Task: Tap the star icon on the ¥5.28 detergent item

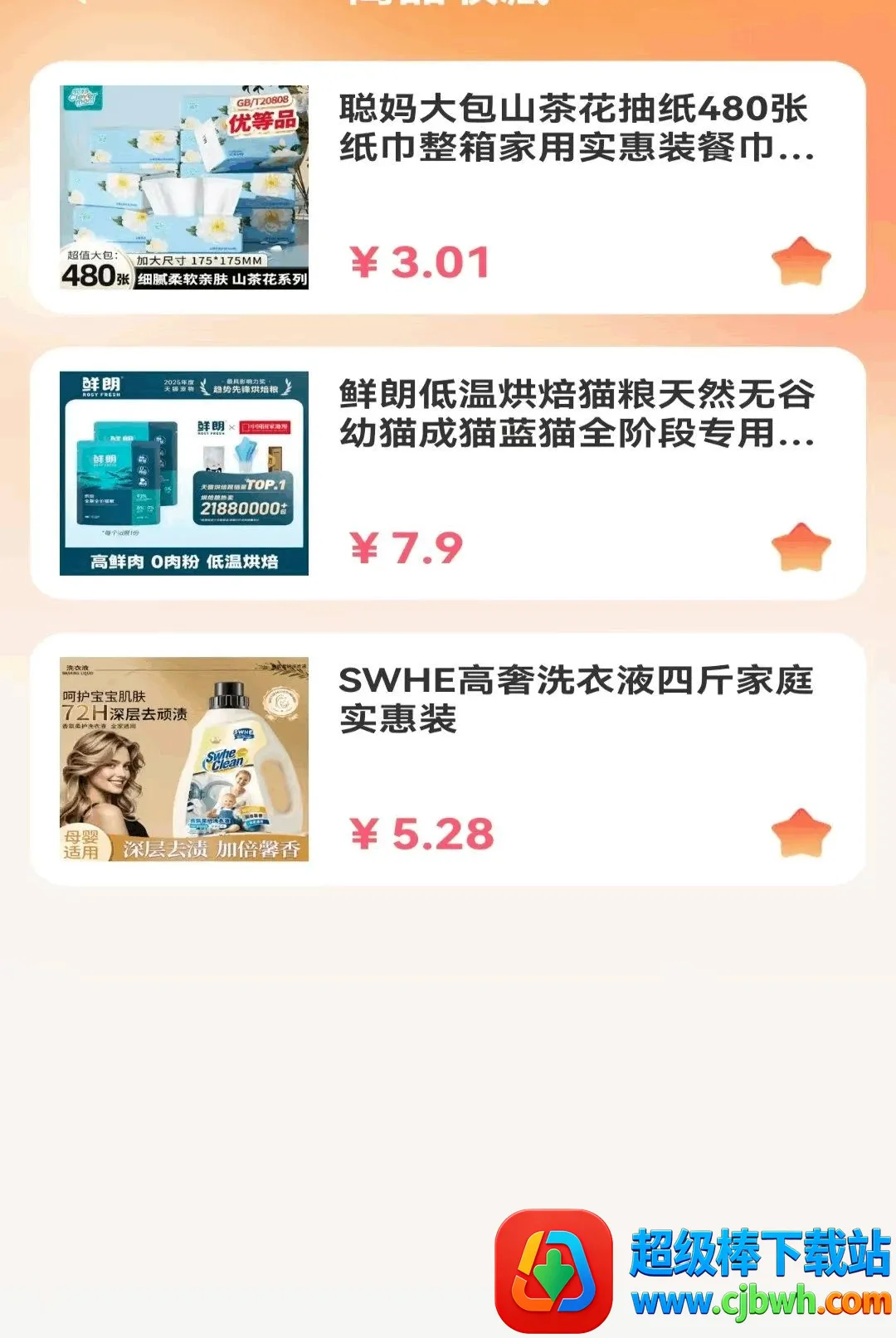Action: [801, 833]
